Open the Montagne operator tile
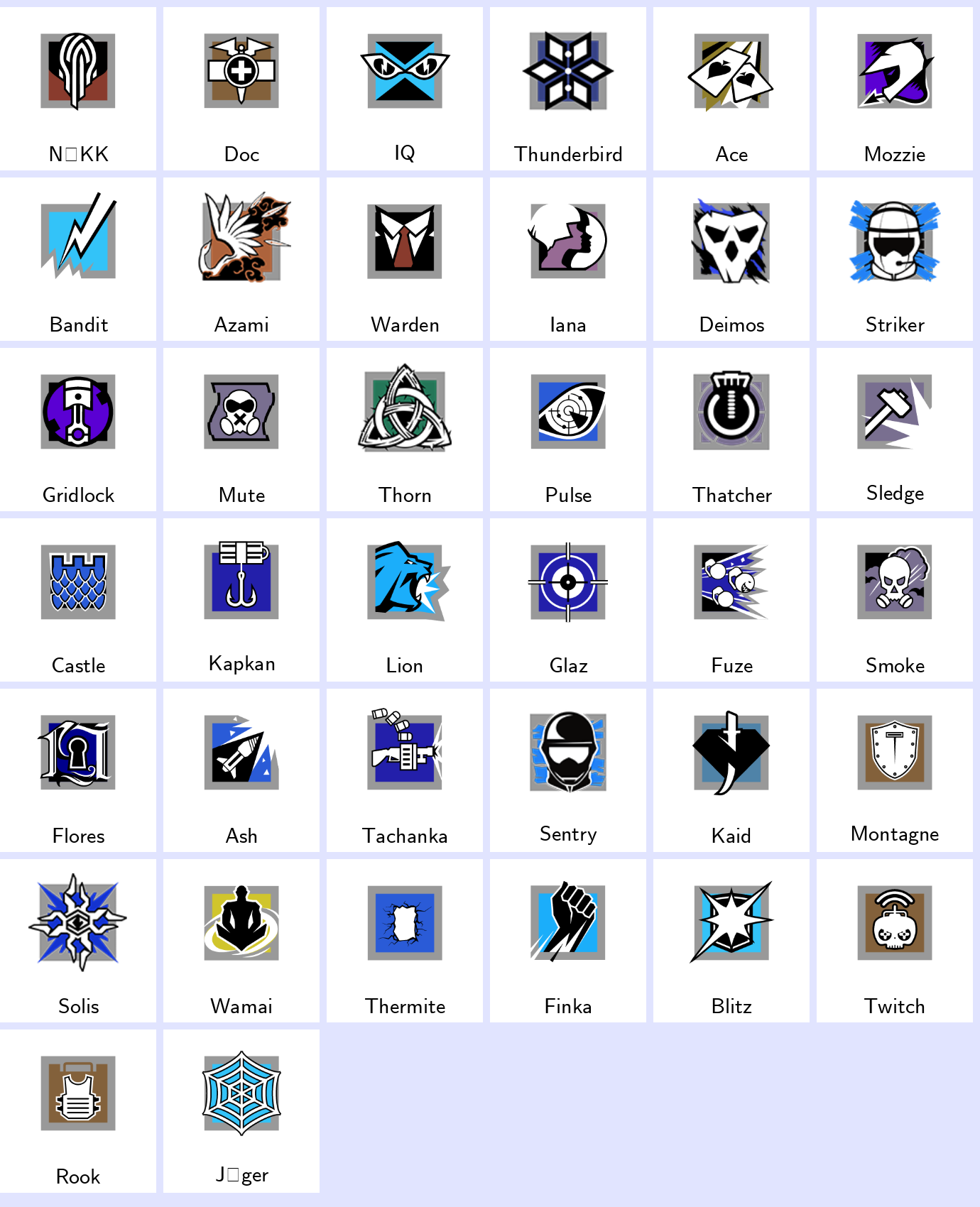 (x=895, y=770)
